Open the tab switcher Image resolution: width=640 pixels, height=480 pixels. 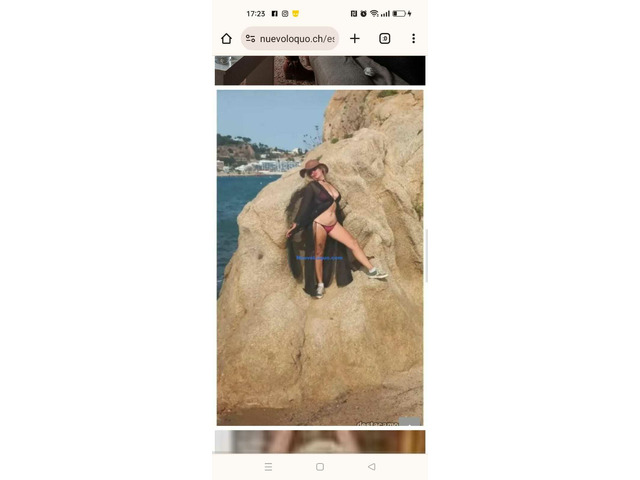384,39
